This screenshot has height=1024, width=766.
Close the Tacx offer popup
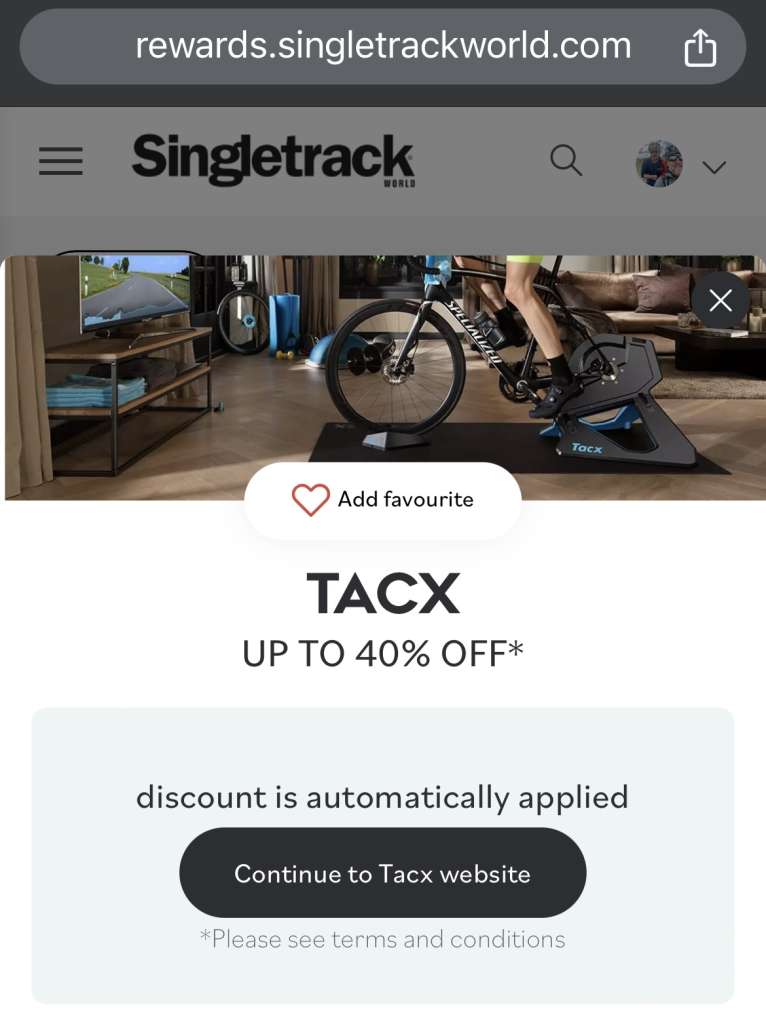click(x=720, y=300)
